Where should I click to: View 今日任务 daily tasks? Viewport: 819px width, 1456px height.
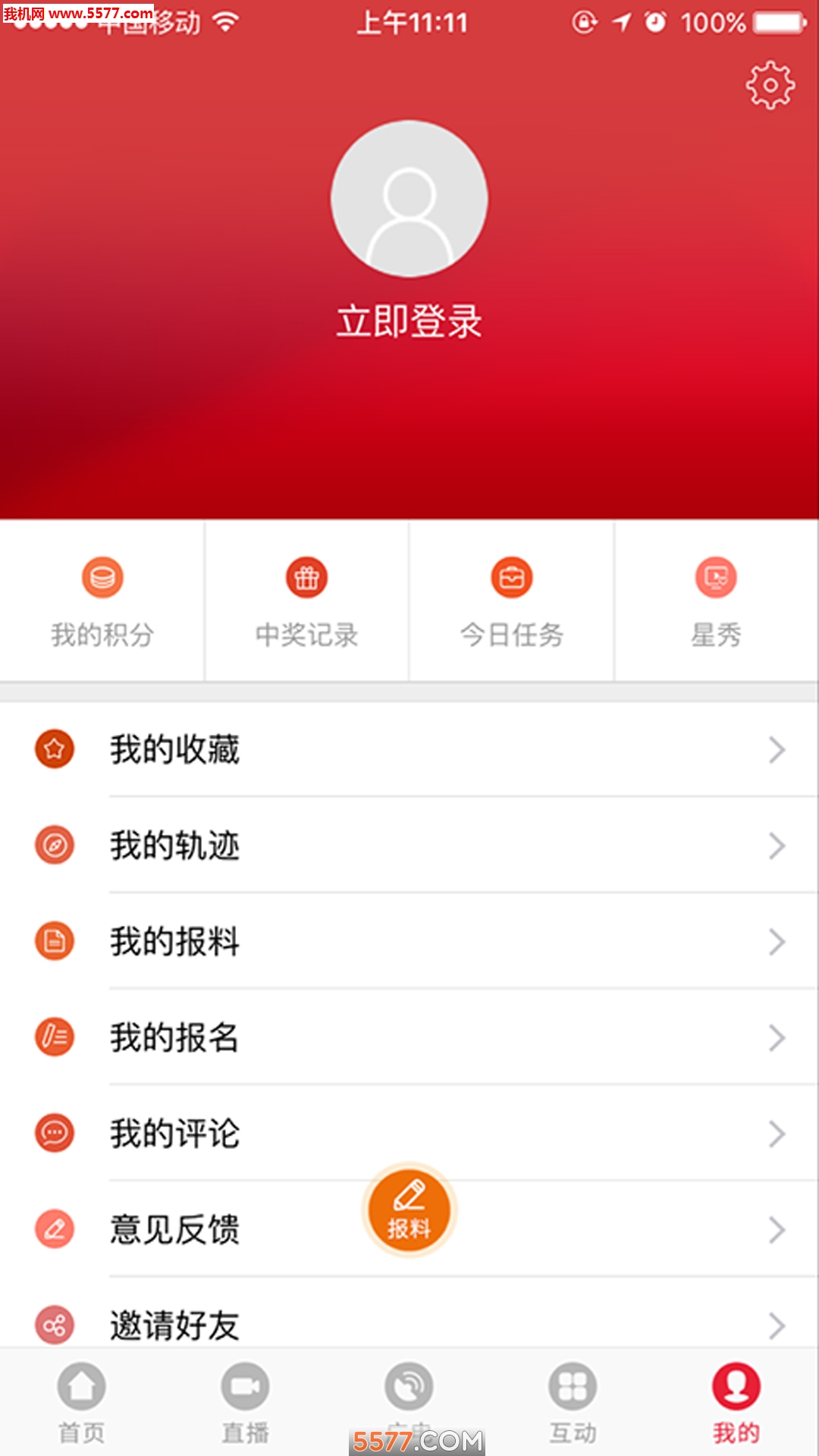coord(512,601)
